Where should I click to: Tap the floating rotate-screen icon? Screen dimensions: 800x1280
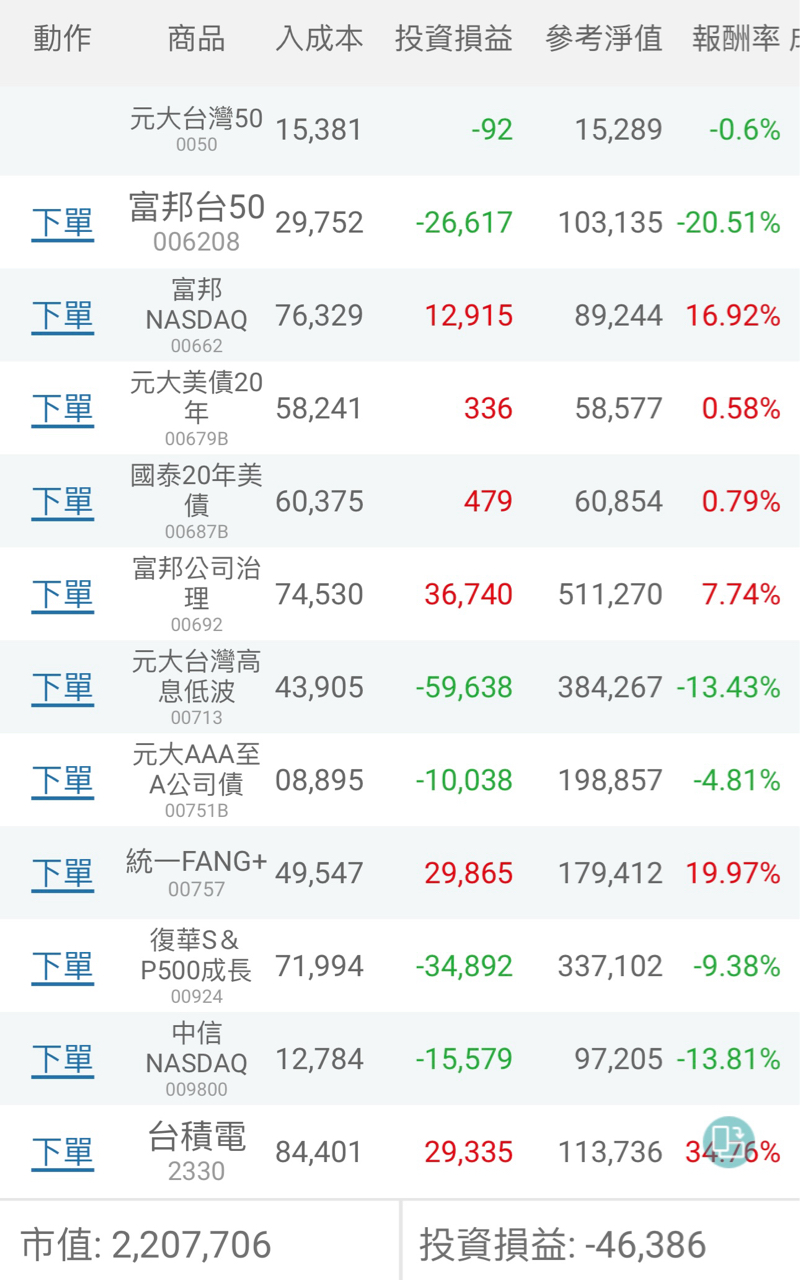pos(728,1141)
